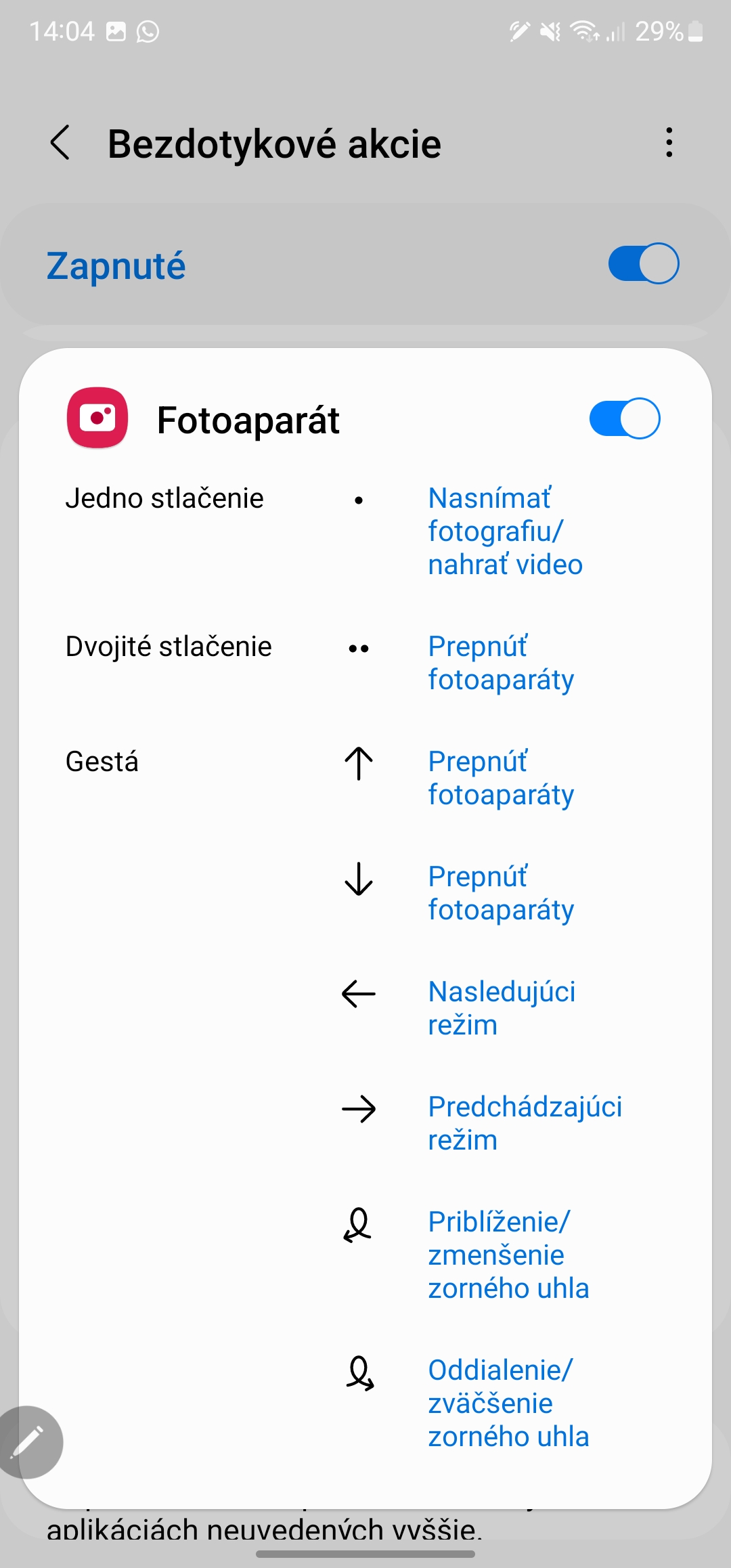Turn off the Zapnuté master switch
This screenshot has width=731, height=1568.
(644, 263)
